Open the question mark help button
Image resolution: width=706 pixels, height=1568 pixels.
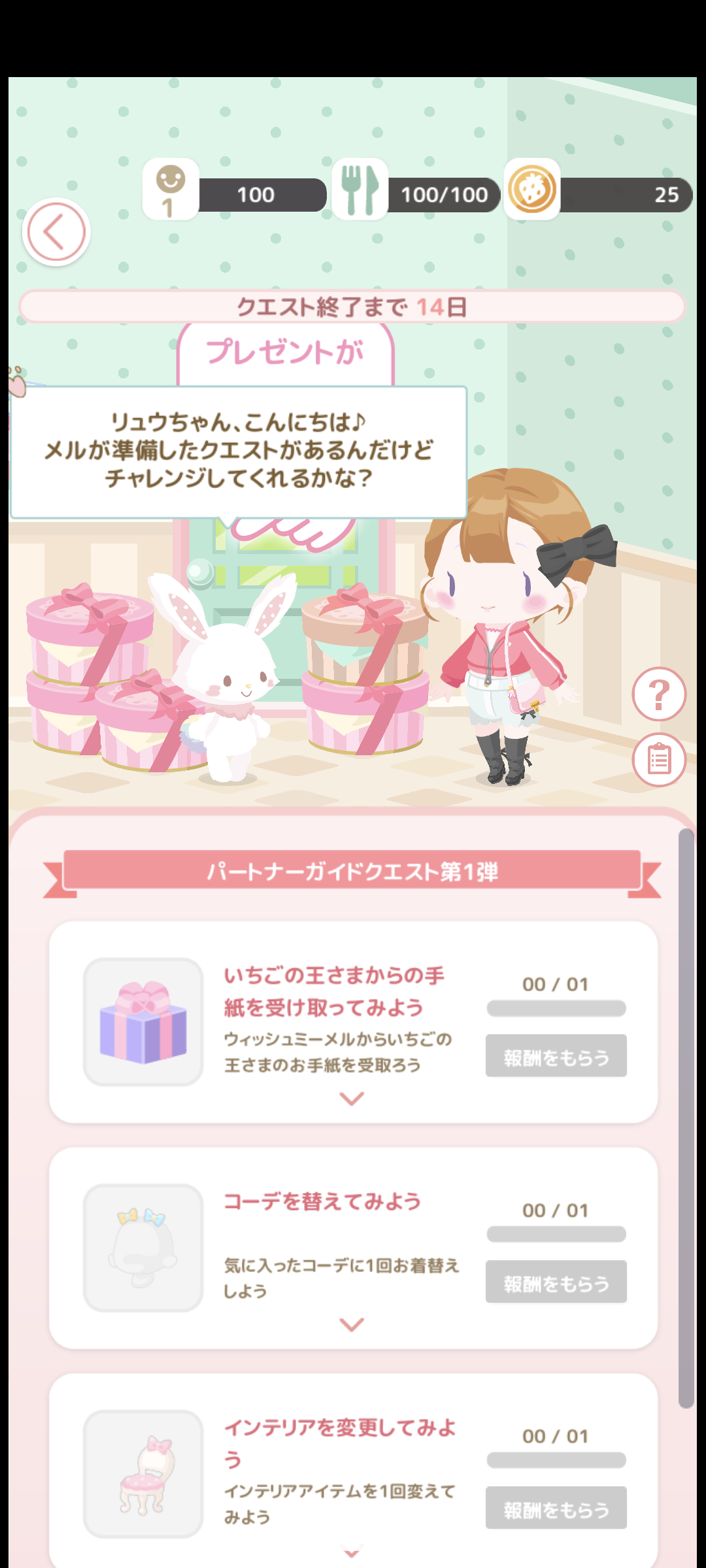(659, 694)
